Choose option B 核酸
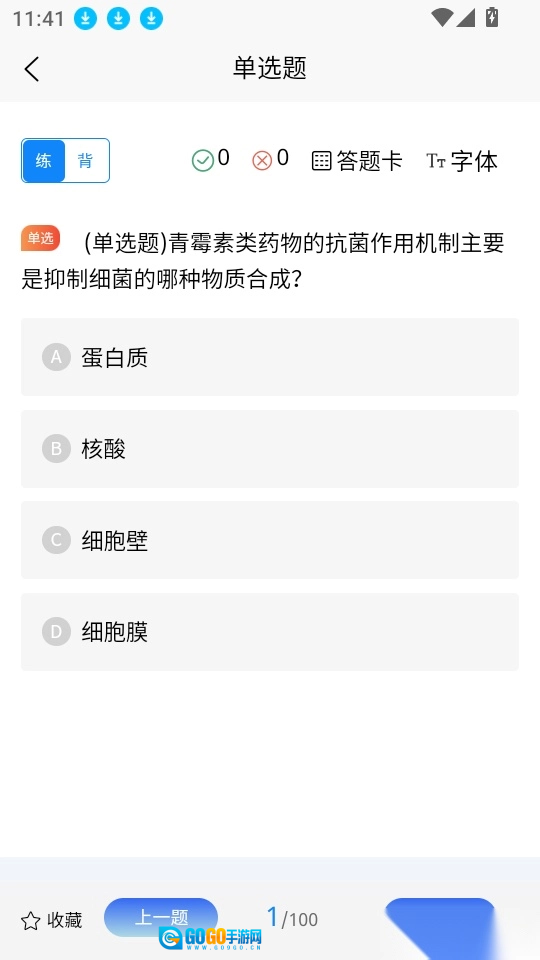 270,449
